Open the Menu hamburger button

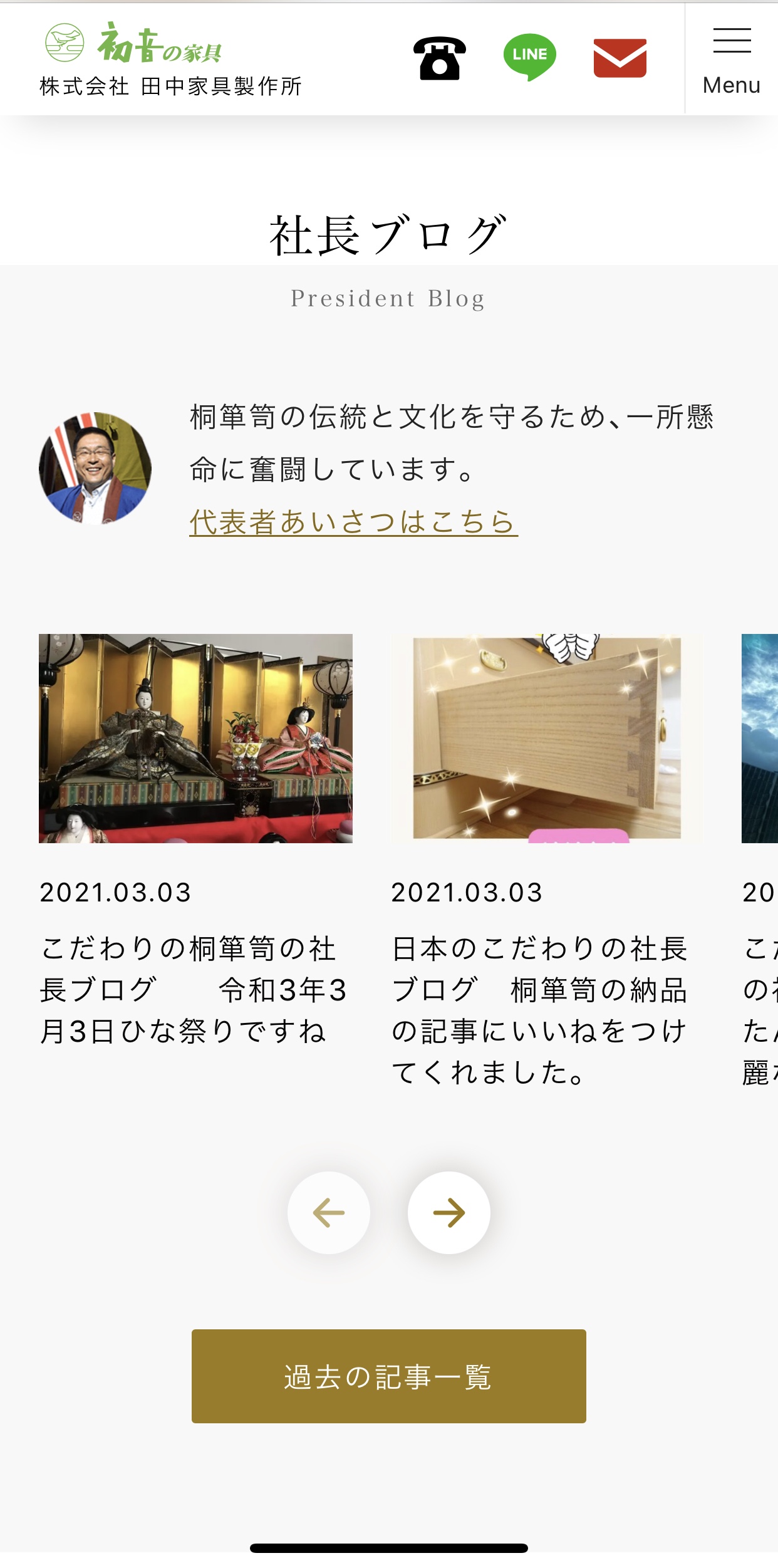click(x=731, y=60)
